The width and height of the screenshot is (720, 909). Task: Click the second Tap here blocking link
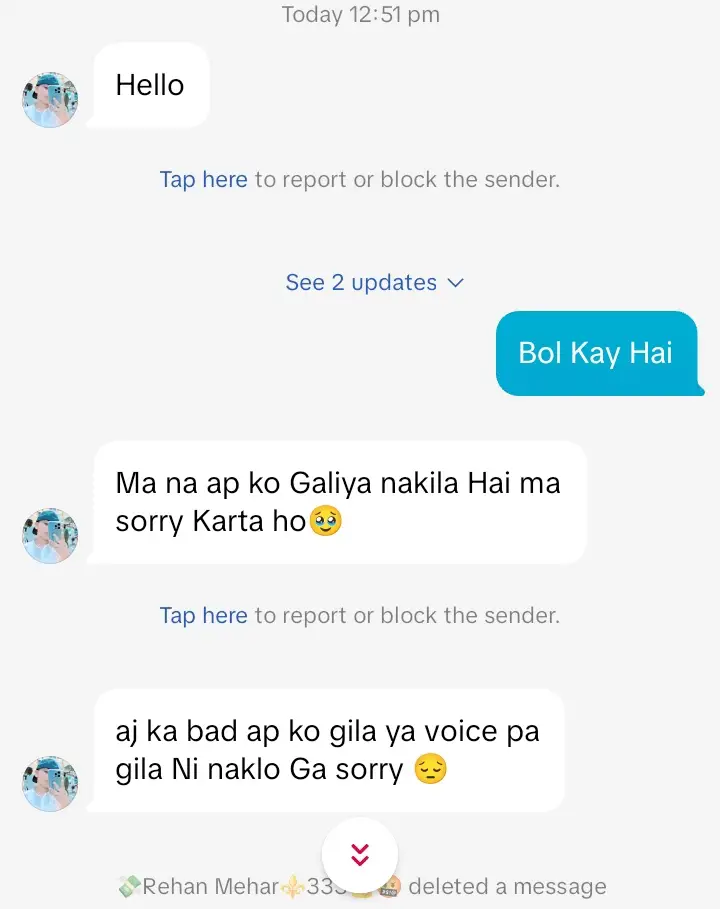(x=203, y=615)
